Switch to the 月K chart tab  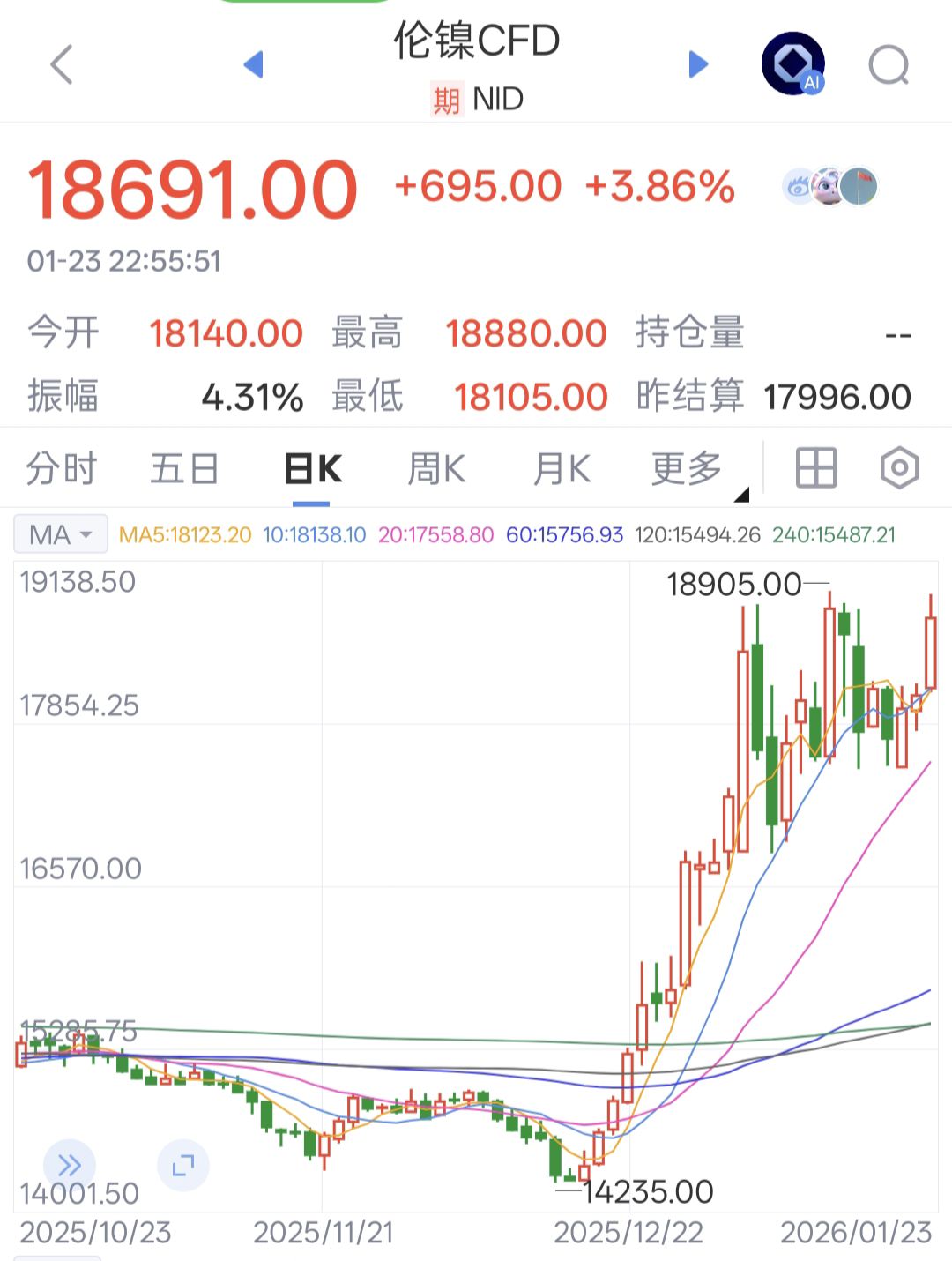coord(562,468)
